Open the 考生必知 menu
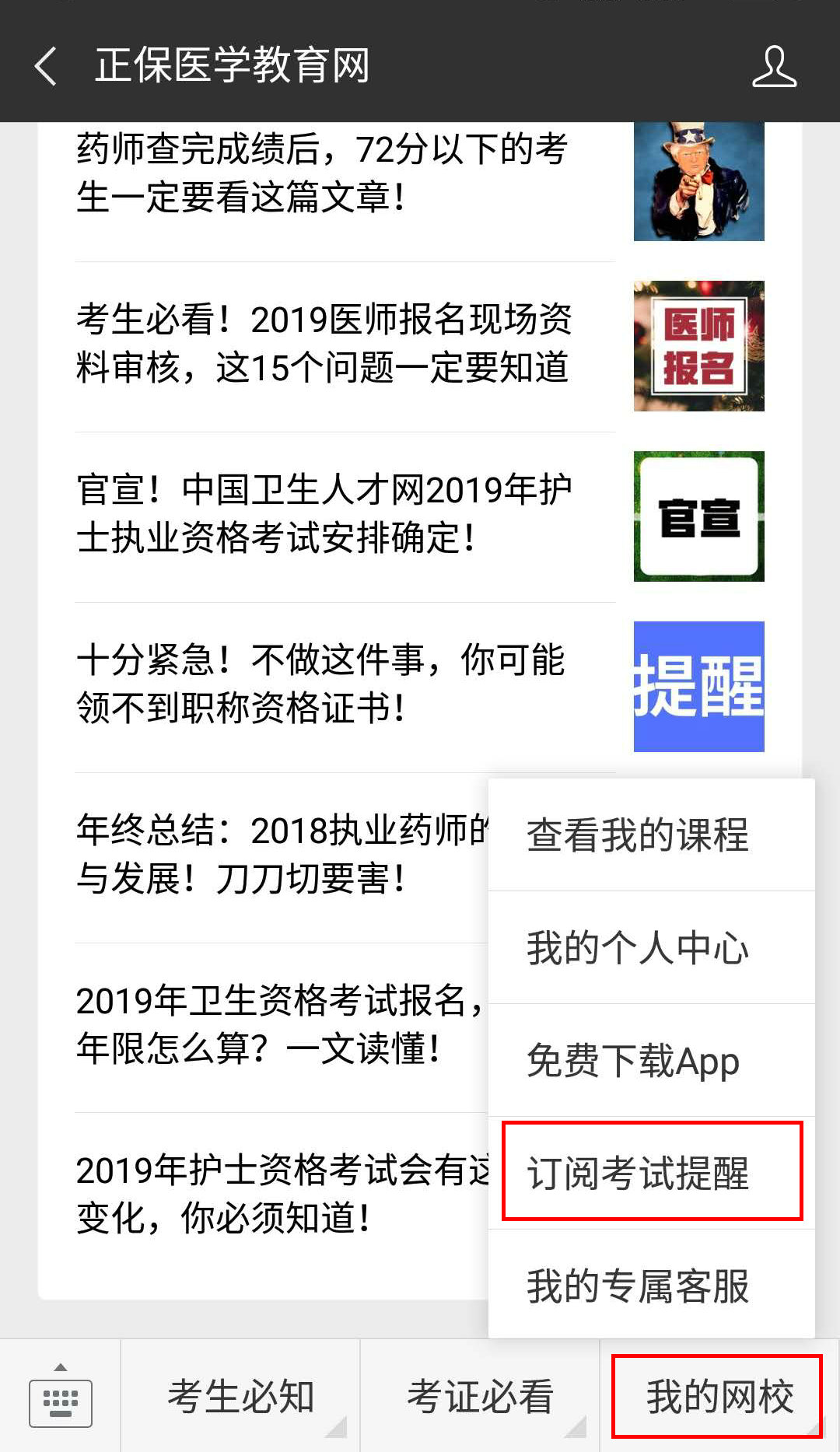The height and width of the screenshot is (1452, 840). point(240,1397)
